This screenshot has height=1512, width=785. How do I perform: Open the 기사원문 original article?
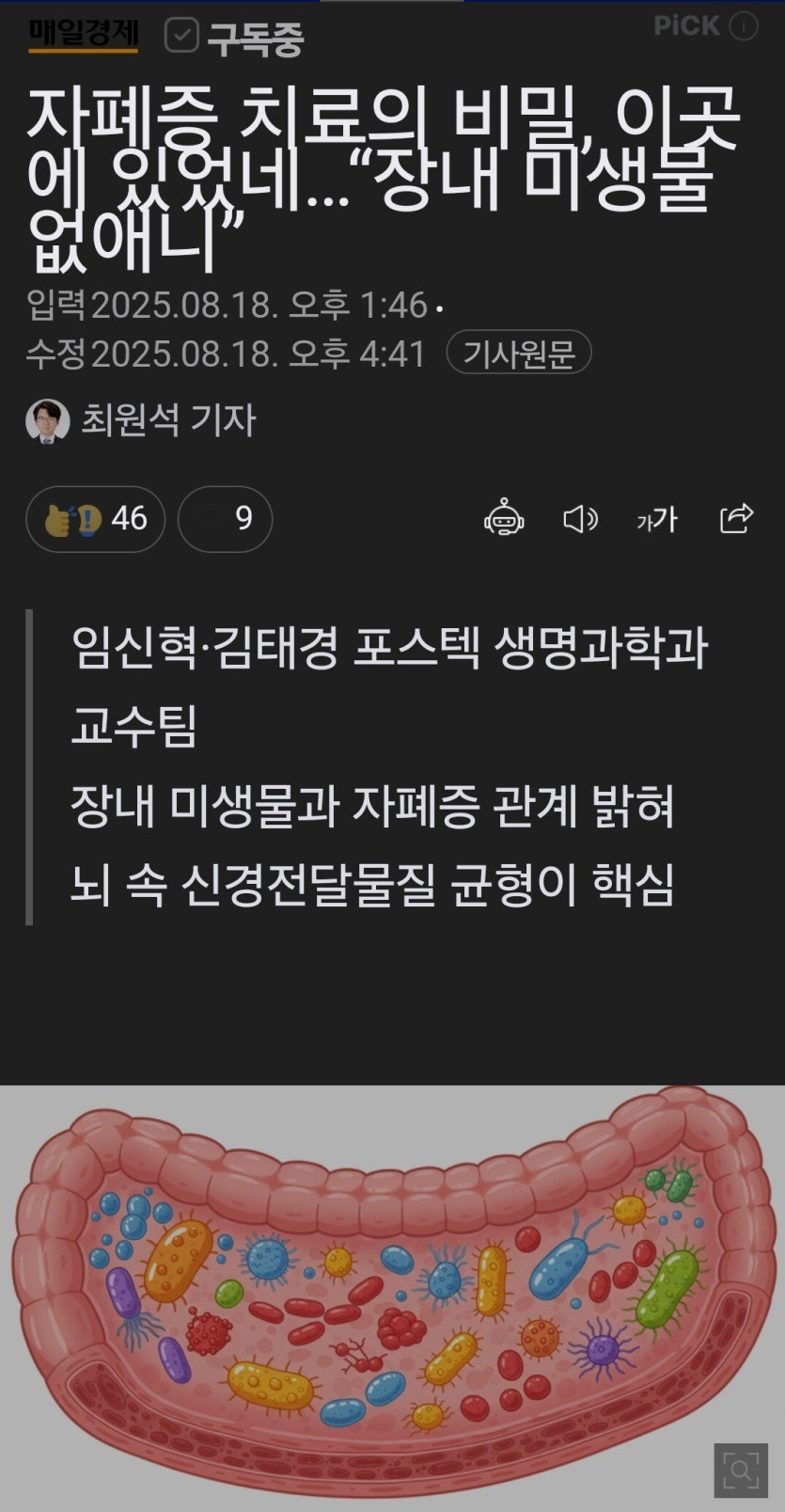tap(518, 354)
